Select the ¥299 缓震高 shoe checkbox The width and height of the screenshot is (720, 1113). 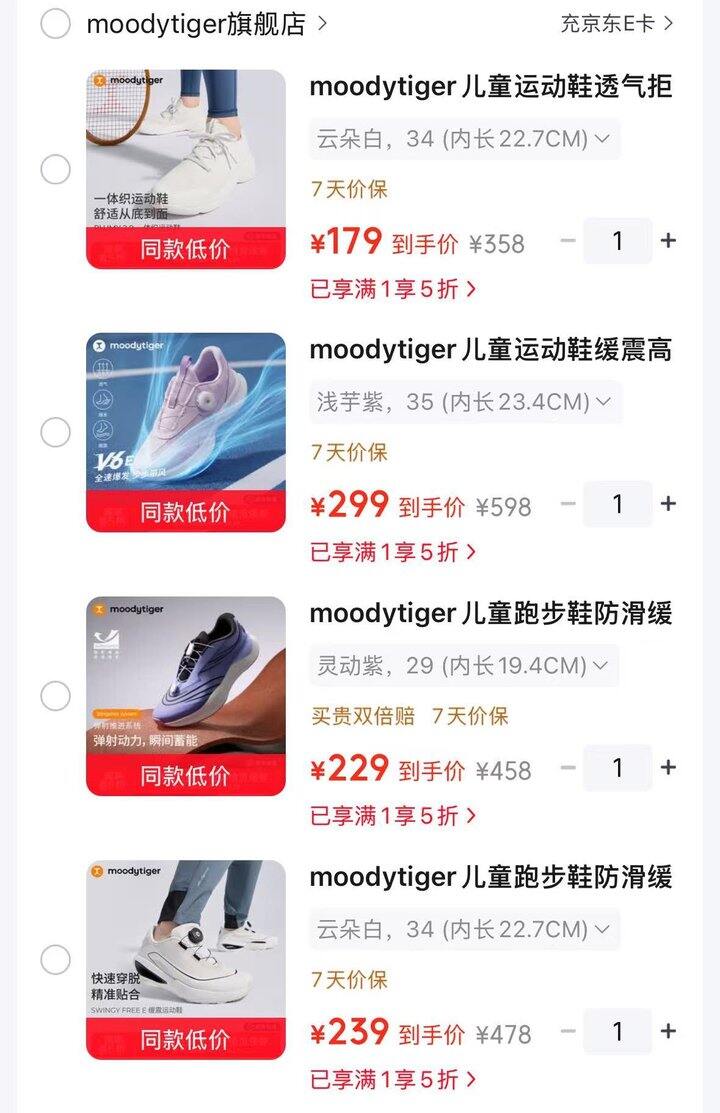point(55,432)
